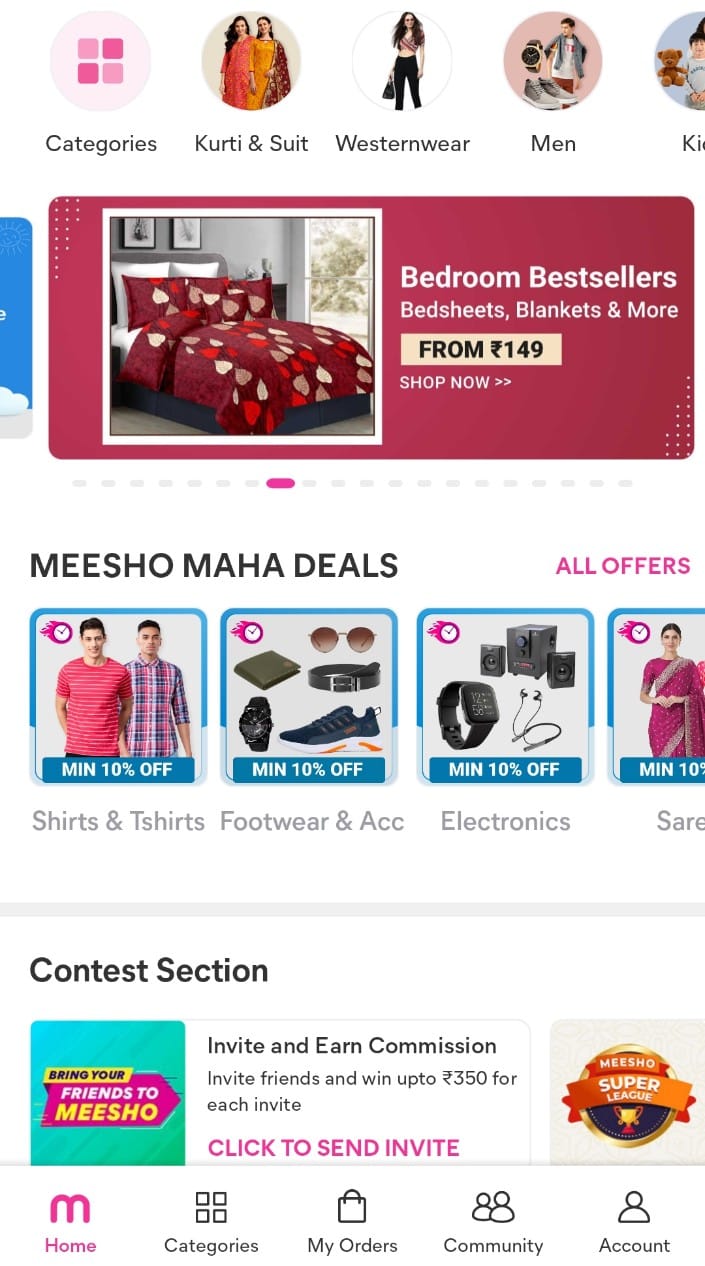Image resolution: width=705 pixels, height=1266 pixels.
Task: Open the My Orders tab
Action: tap(352, 1222)
